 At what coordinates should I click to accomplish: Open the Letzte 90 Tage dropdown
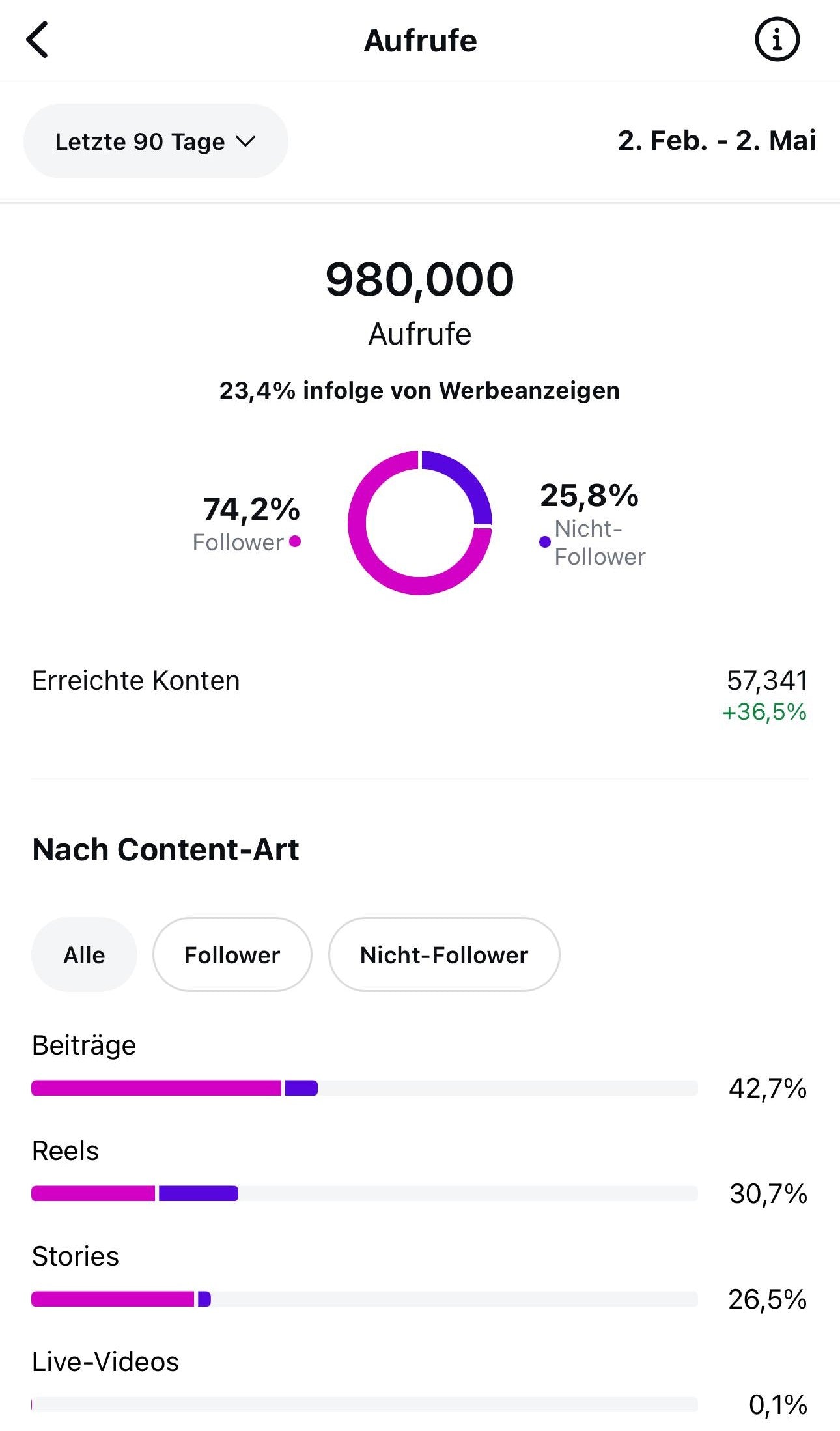tap(156, 141)
